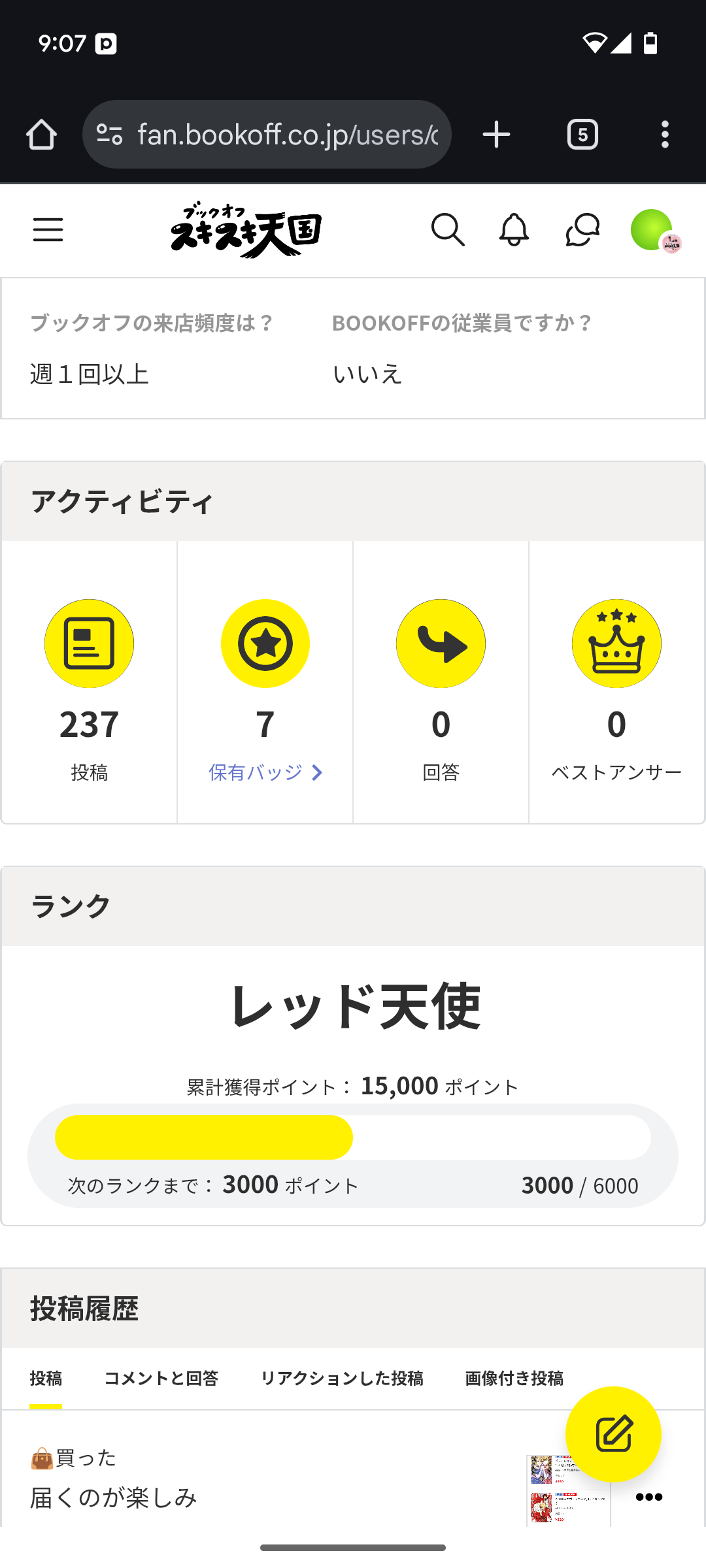The image size is (706, 1568).
Task: Tap the ブックオフ スキスキ天国 logo
Action: (x=246, y=230)
